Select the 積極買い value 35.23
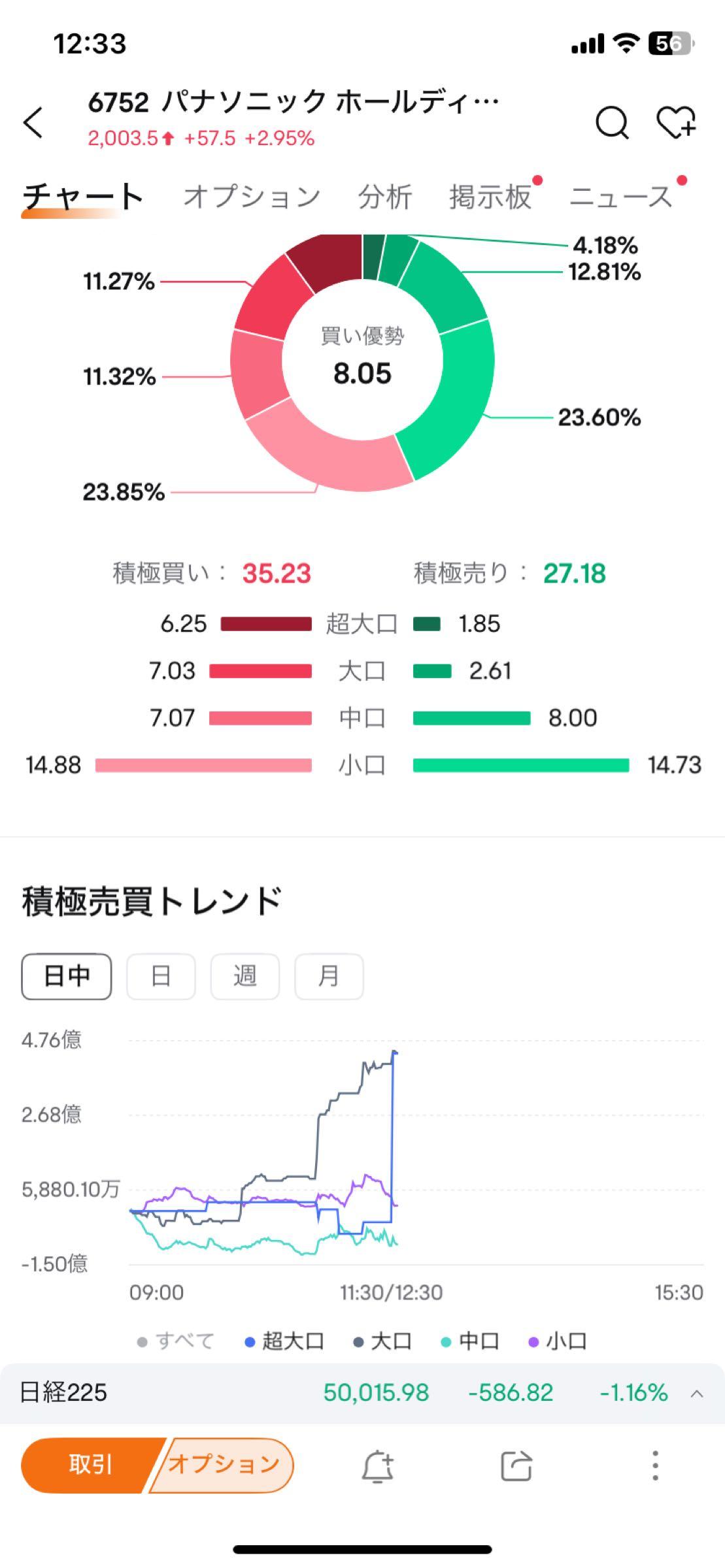This screenshot has height=1568, width=725. coord(276,571)
